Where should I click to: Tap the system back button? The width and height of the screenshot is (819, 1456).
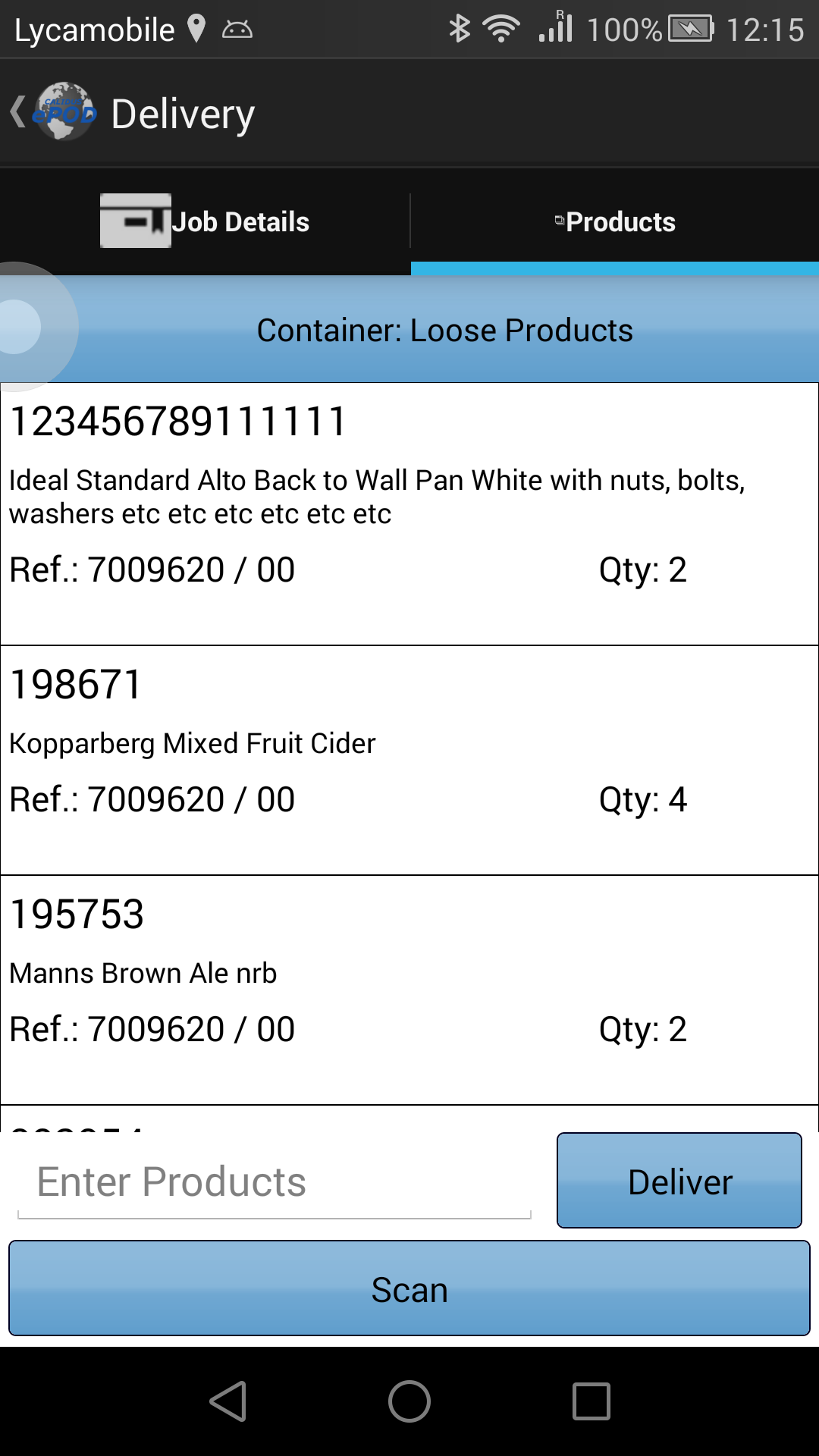click(227, 1401)
